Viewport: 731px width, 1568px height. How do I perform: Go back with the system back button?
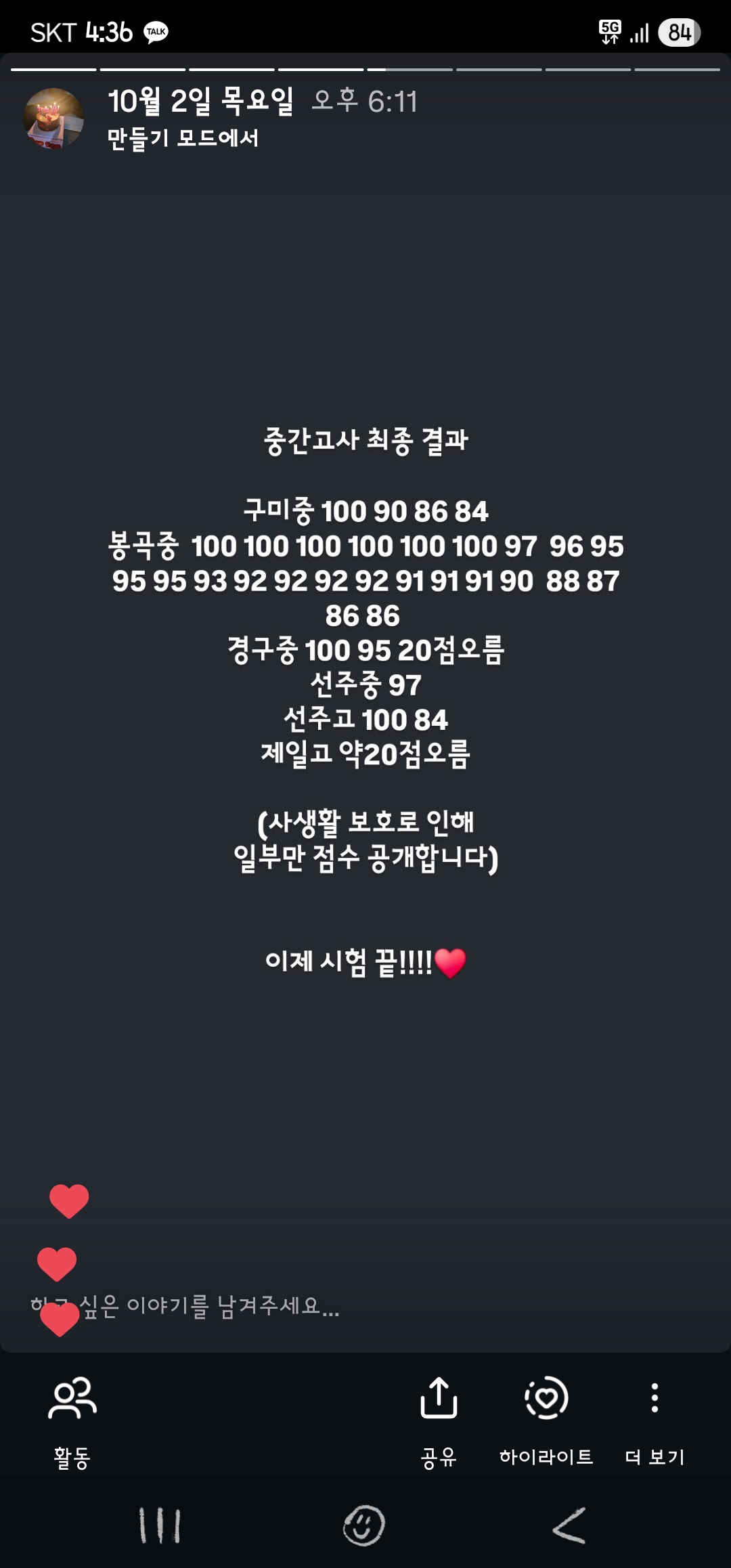tap(569, 1525)
